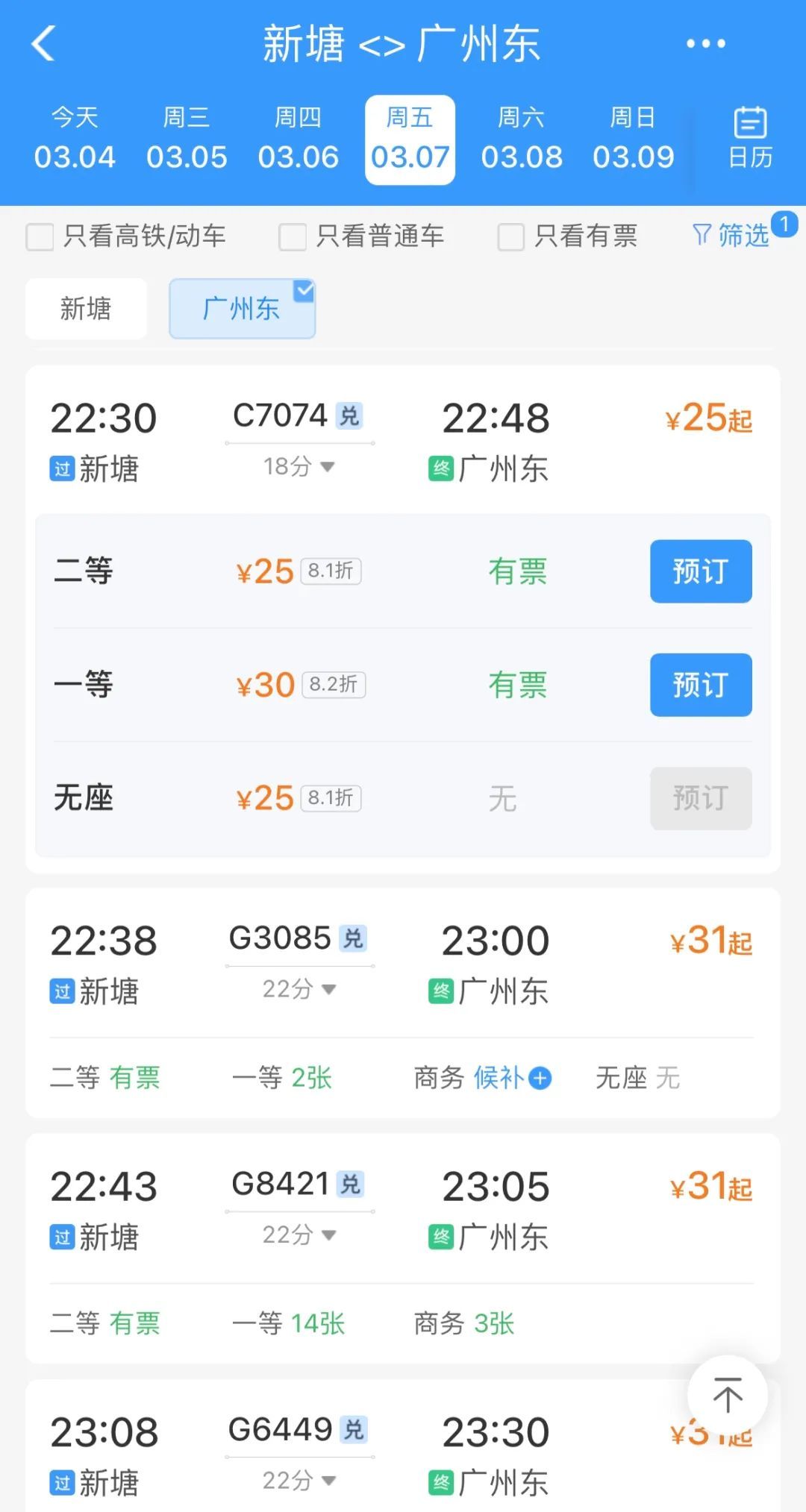Screen dimensions: 806x1512
Task: Select the 新塘 station chip
Action: coord(86,309)
